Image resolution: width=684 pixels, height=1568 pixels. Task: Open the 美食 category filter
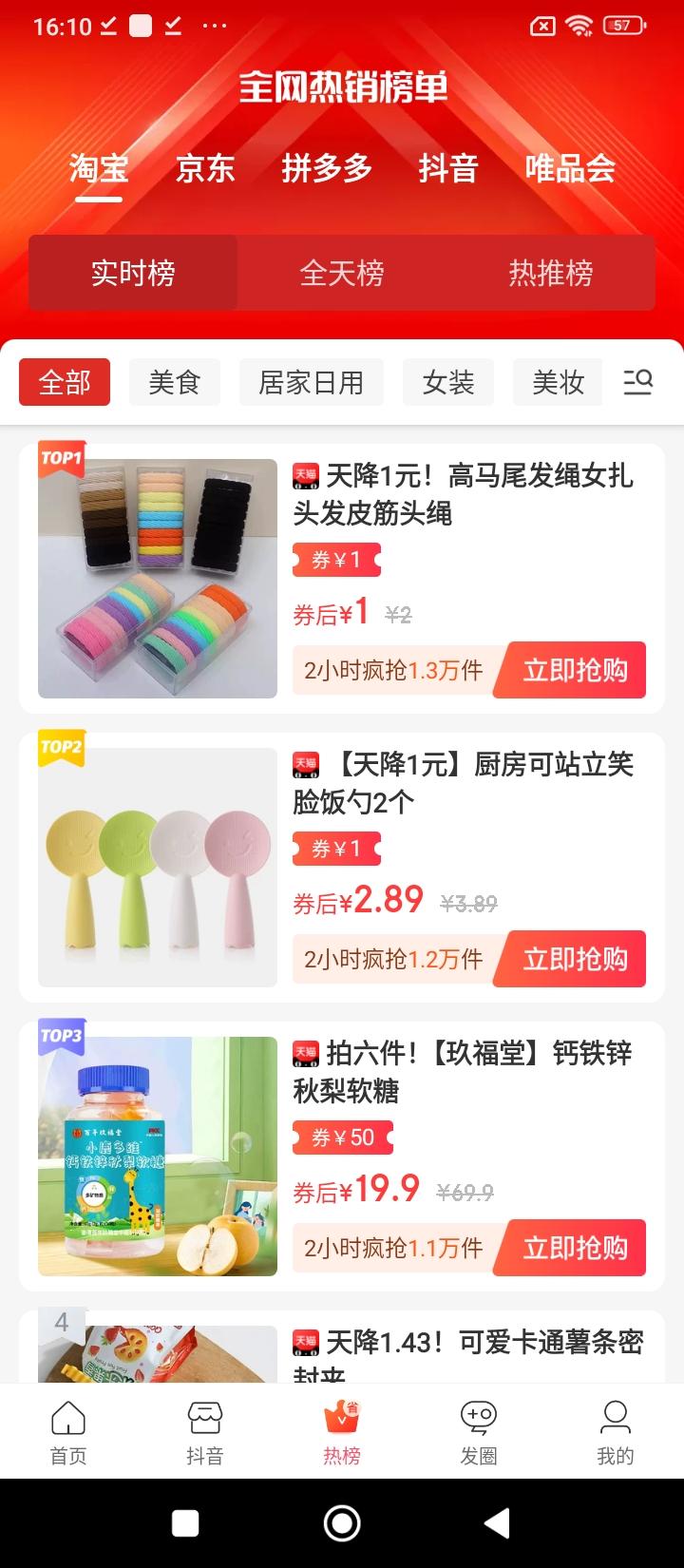tap(175, 382)
